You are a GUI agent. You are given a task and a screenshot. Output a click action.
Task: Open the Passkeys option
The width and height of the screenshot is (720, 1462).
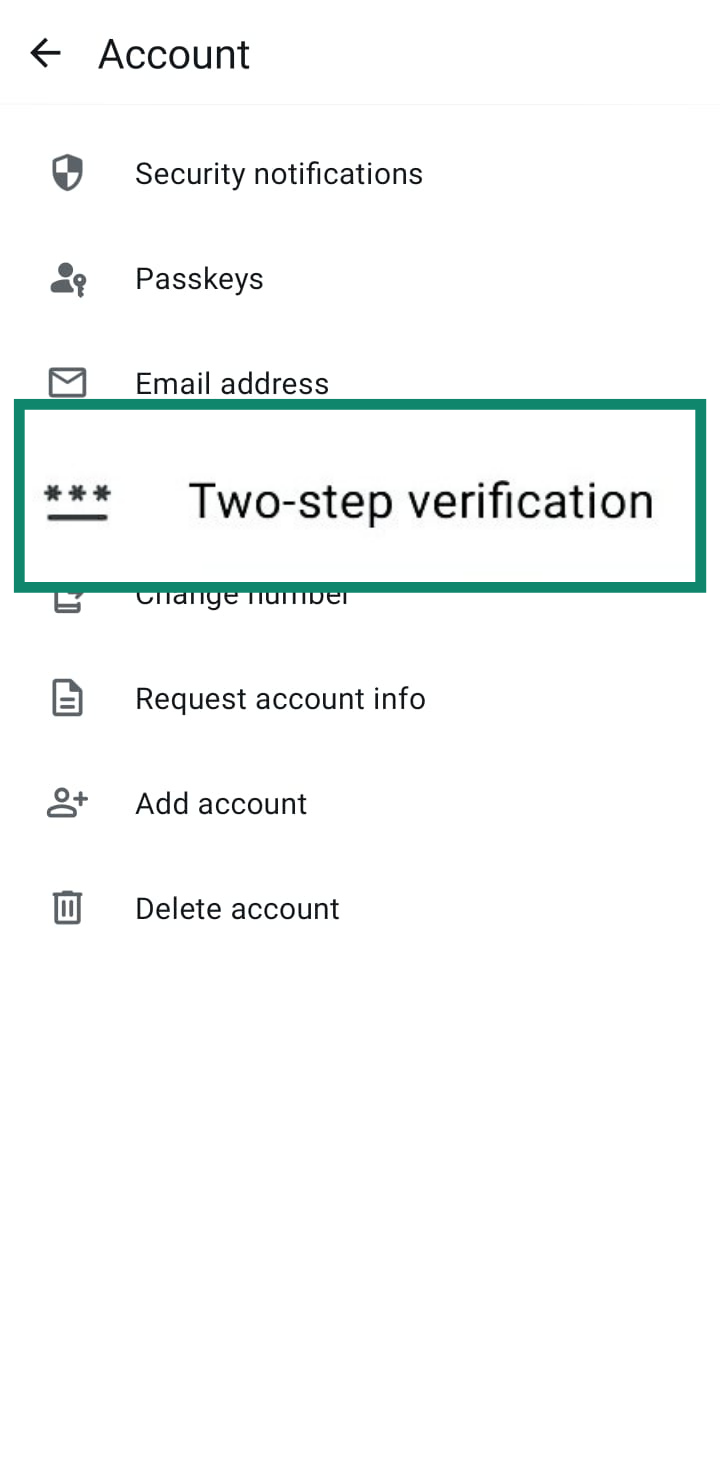pyautogui.click(x=199, y=279)
